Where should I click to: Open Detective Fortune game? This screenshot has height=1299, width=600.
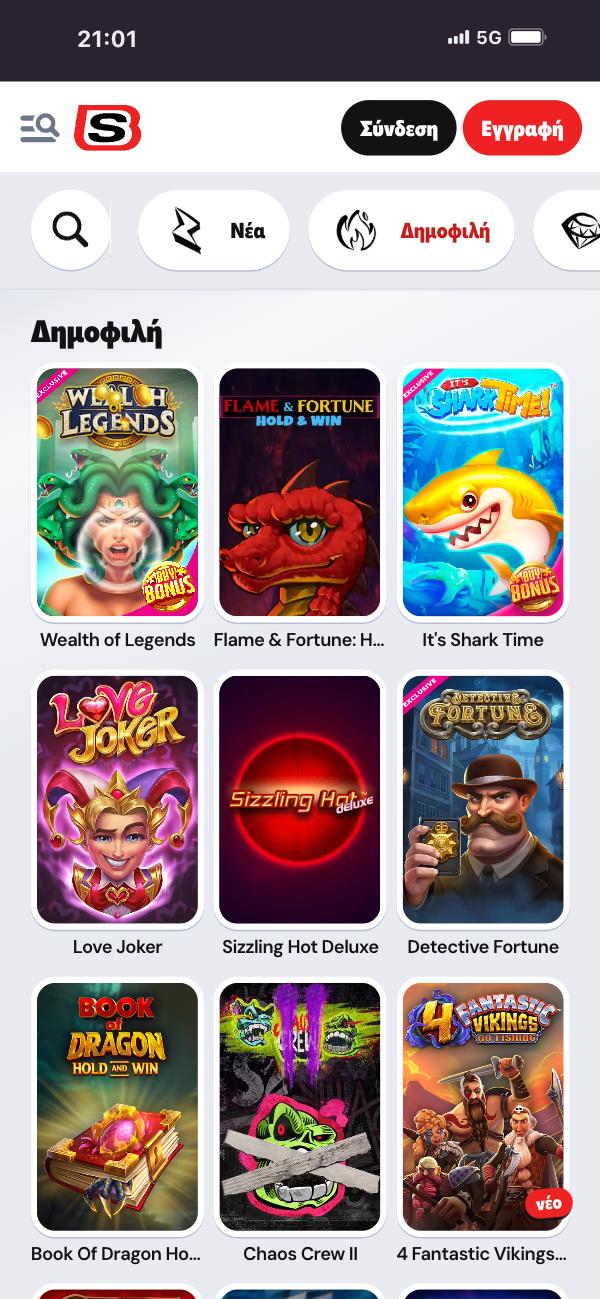483,799
